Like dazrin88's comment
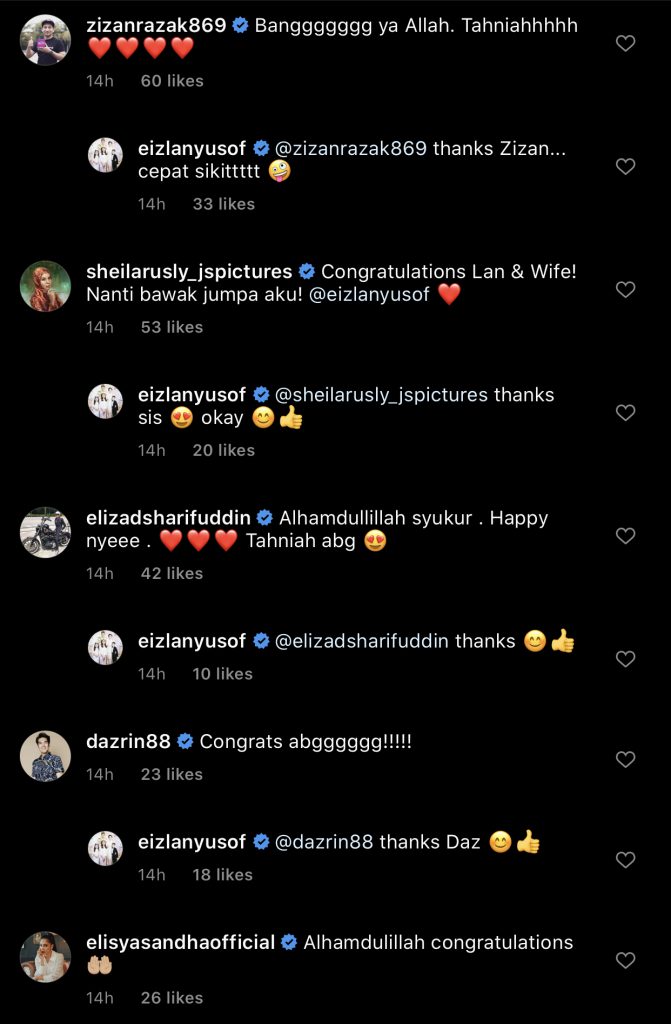Viewport: 671px width, 1024px height. coord(625,760)
